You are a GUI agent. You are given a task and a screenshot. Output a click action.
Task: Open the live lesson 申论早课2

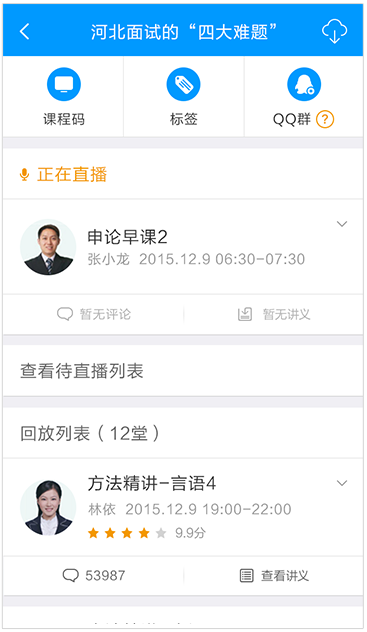tap(183, 247)
